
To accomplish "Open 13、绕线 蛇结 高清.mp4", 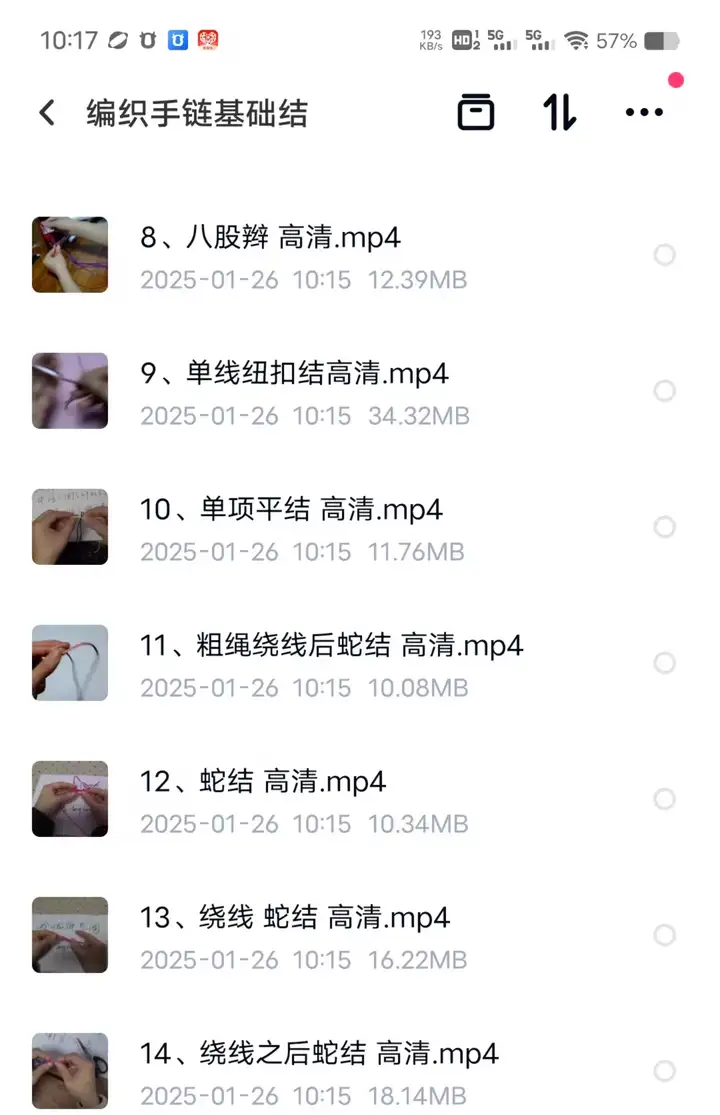I will 300,918.
